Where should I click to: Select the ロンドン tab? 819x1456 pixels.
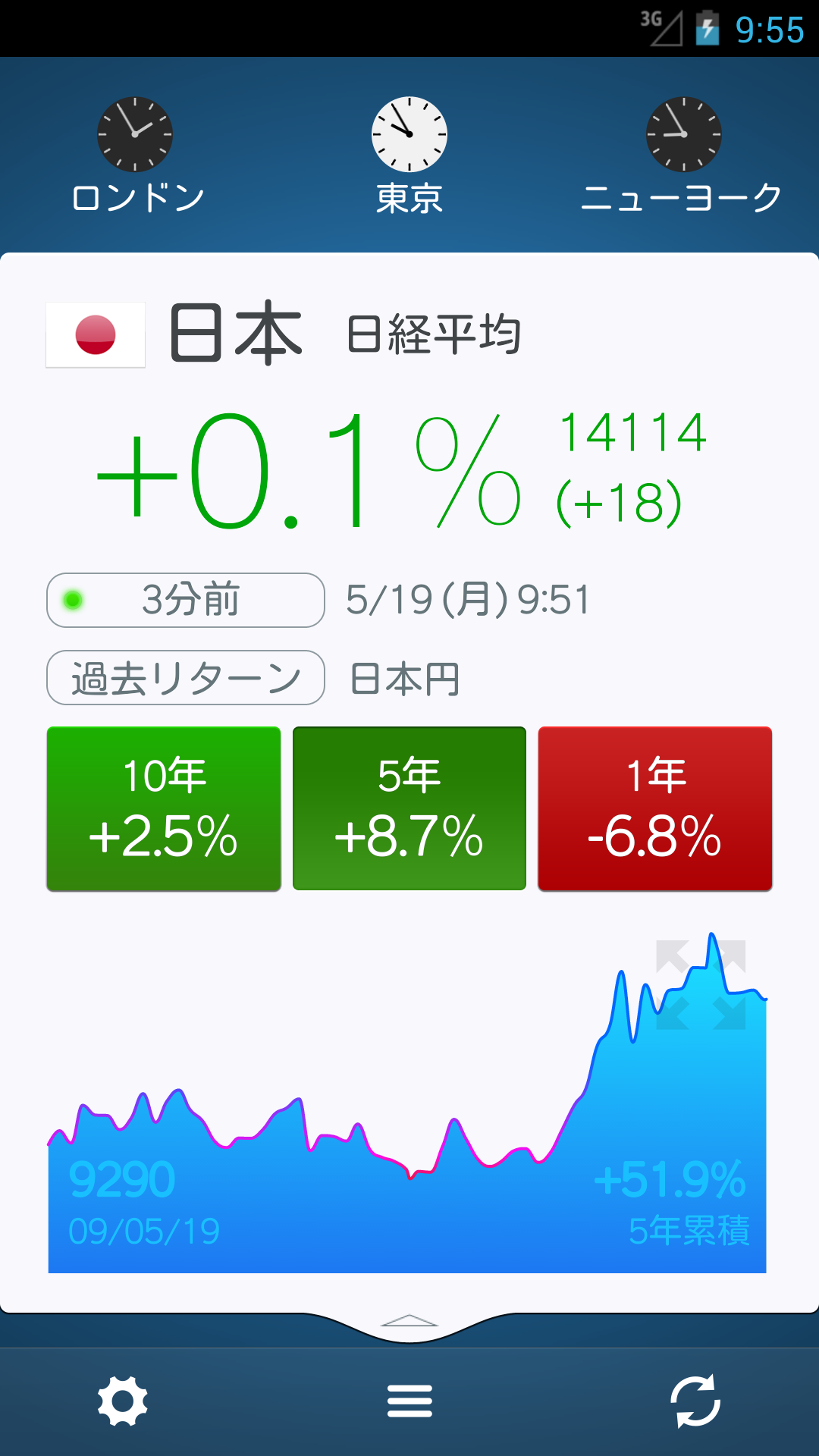click(x=138, y=196)
